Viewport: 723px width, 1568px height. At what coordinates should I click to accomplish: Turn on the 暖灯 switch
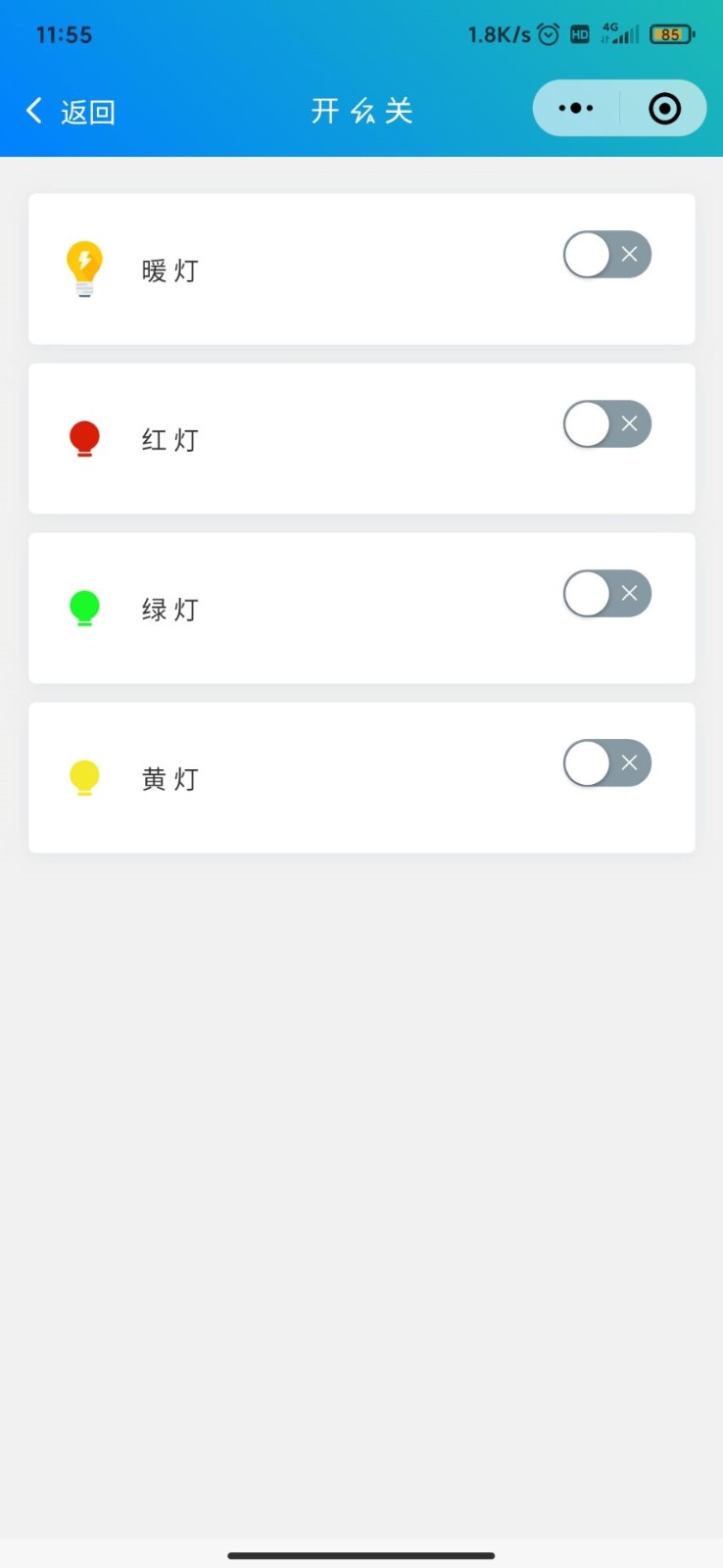(607, 255)
